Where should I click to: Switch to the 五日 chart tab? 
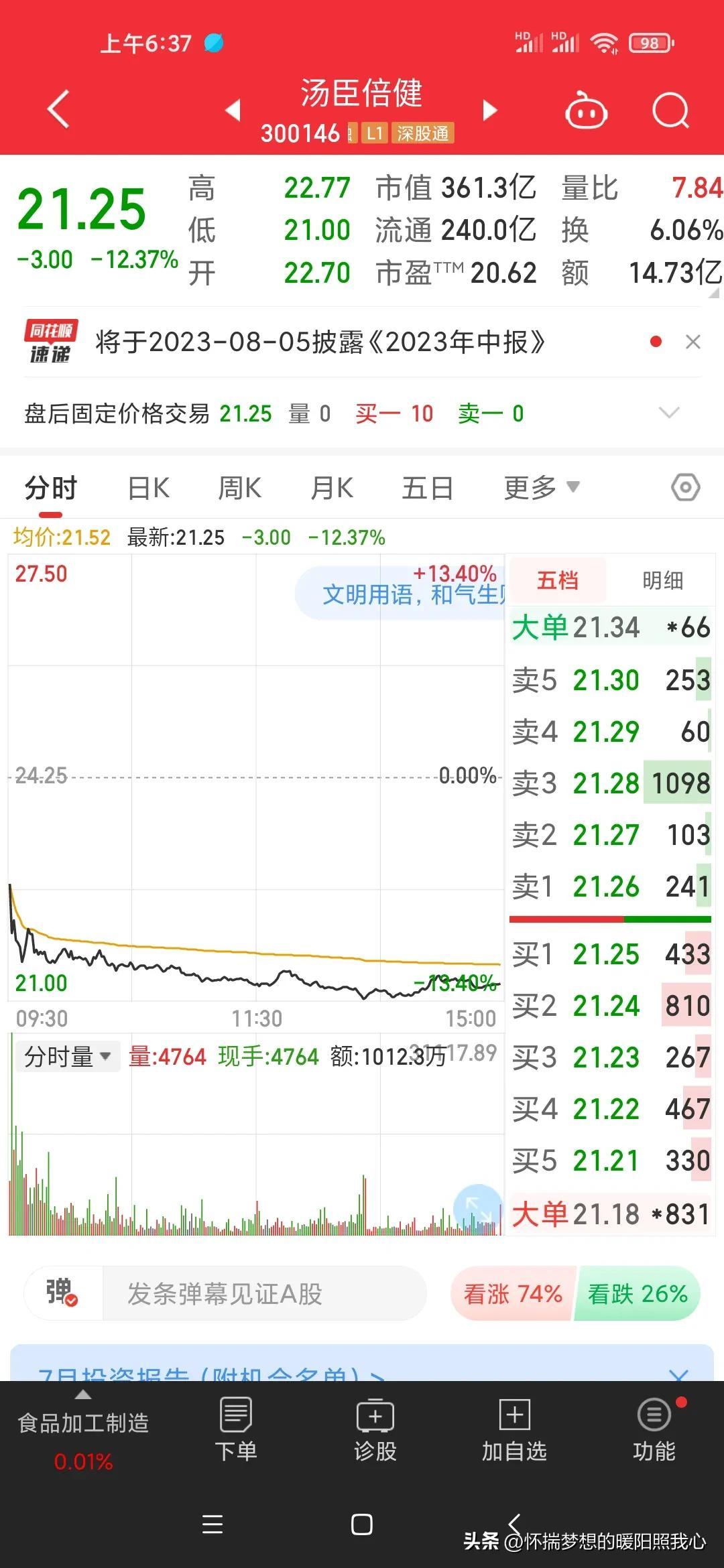tap(428, 488)
